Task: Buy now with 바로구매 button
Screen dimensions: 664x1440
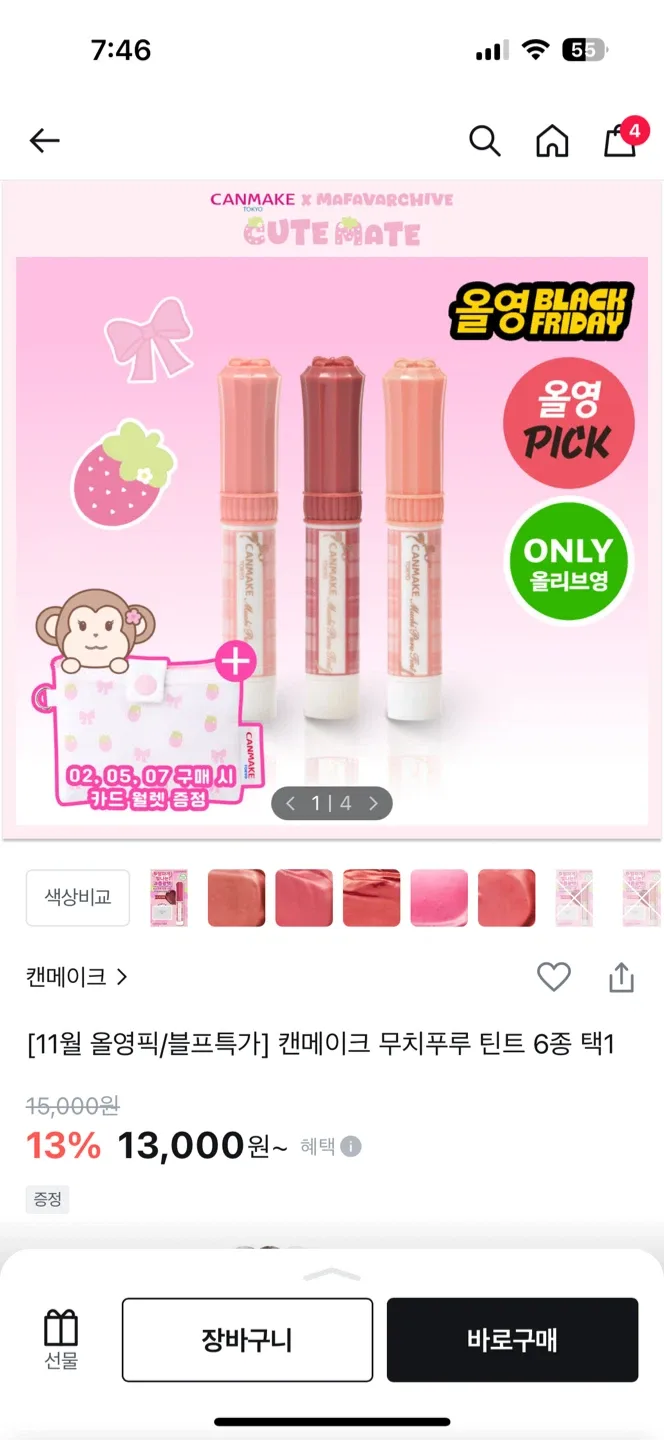Action: [x=512, y=1340]
